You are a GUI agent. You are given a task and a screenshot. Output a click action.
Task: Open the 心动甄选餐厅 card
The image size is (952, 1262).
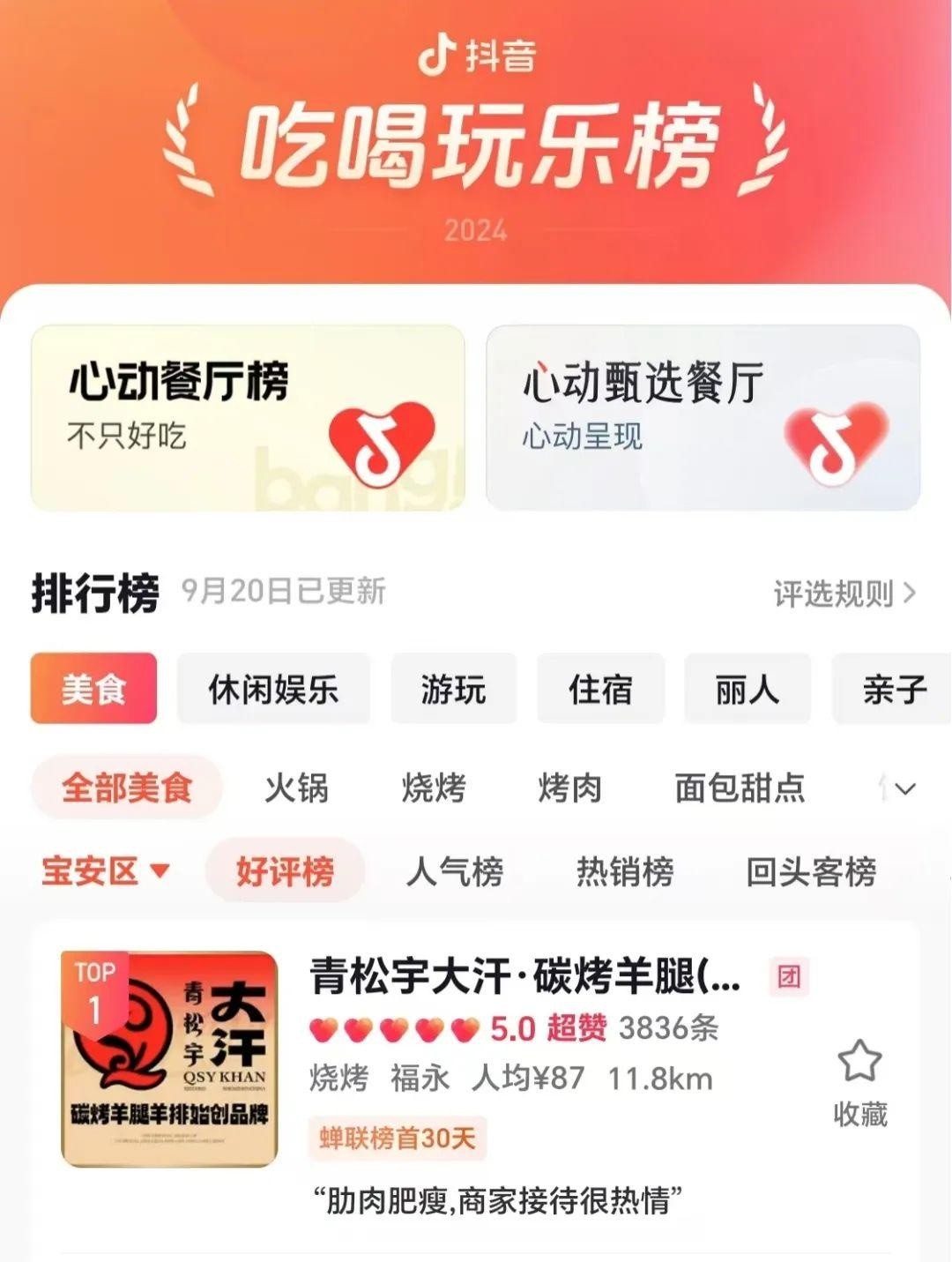pyautogui.click(x=703, y=417)
